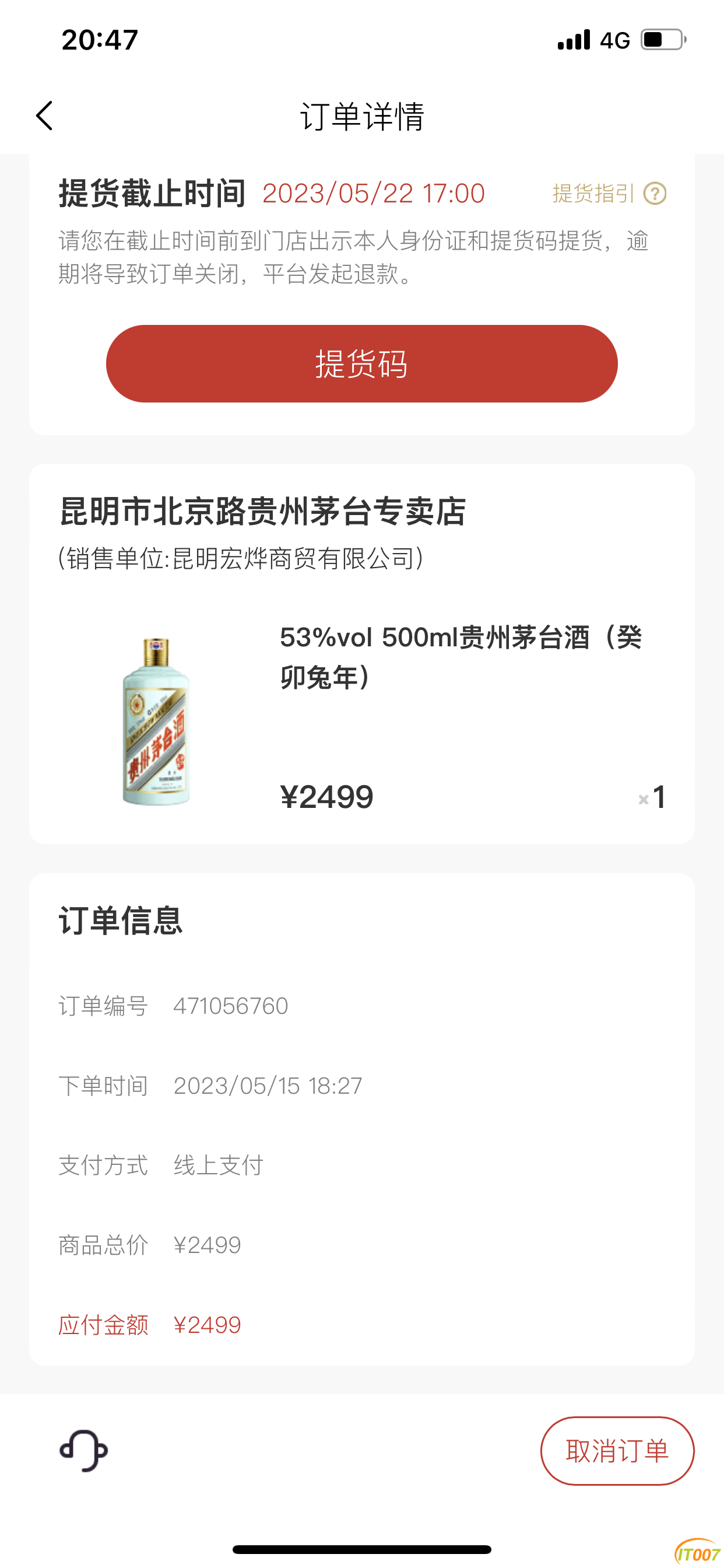This screenshot has width=724, height=1568.
Task: Tap the 4G network indicator
Action: (613, 39)
